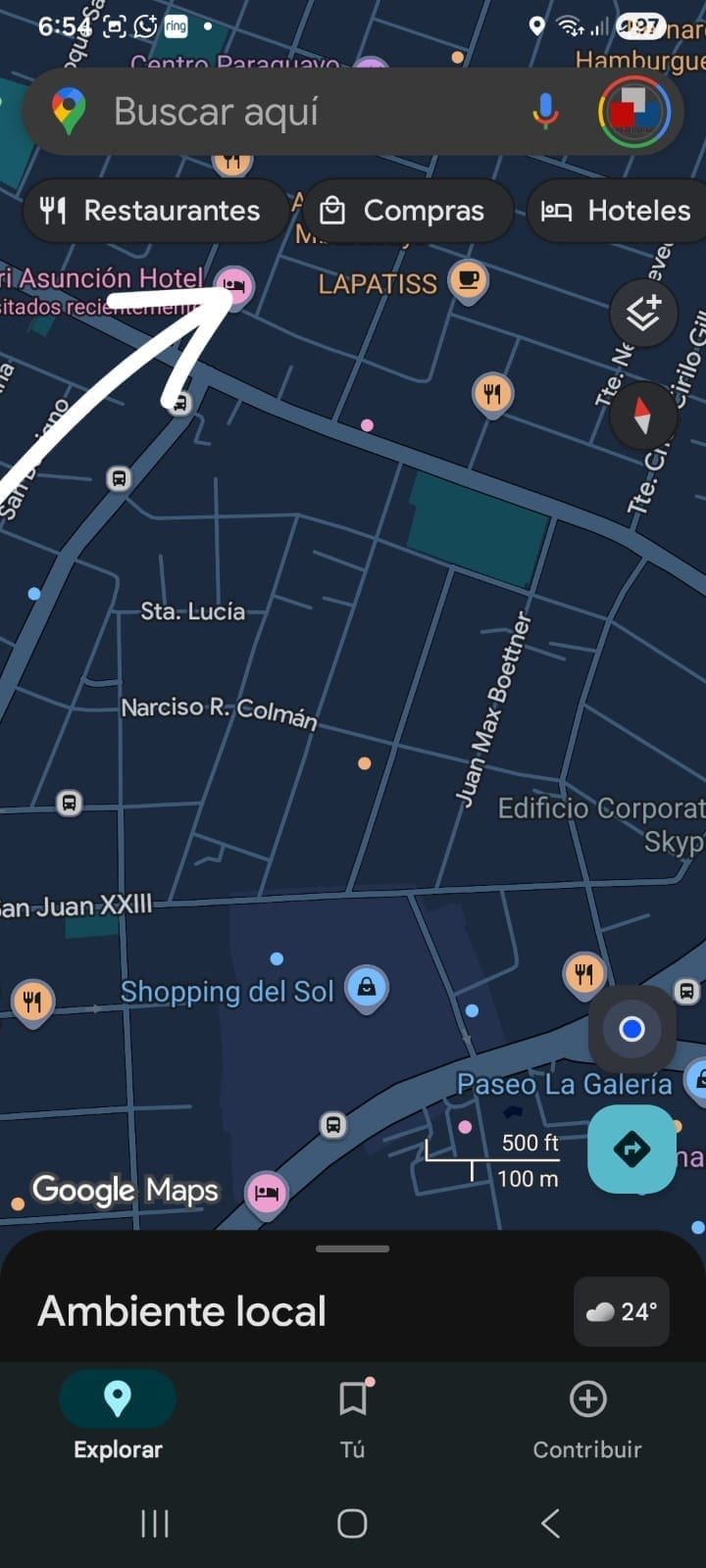Select the Restaurantes chip
Image resolution: width=706 pixels, height=1568 pixels.
pyautogui.click(x=151, y=211)
